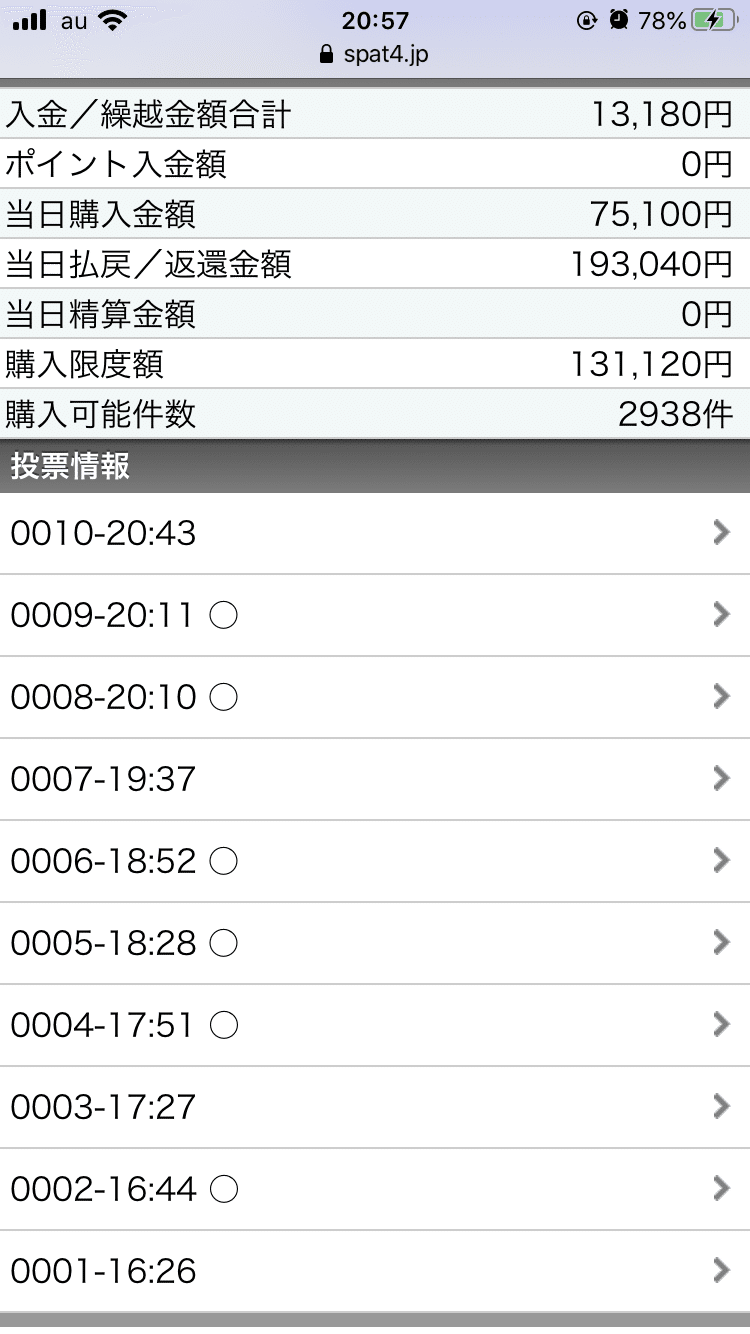Tap the spat4.jp address bar
Viewport: 750px width, 1334px height.
point(374,54)
